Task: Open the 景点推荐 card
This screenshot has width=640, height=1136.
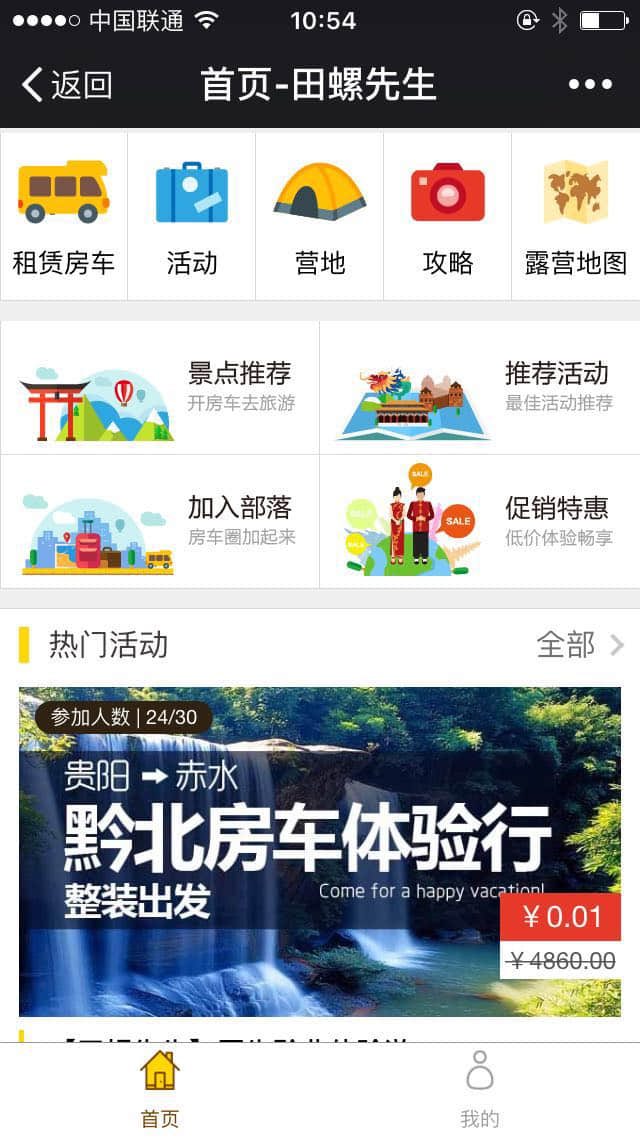Action: point(160,388)
